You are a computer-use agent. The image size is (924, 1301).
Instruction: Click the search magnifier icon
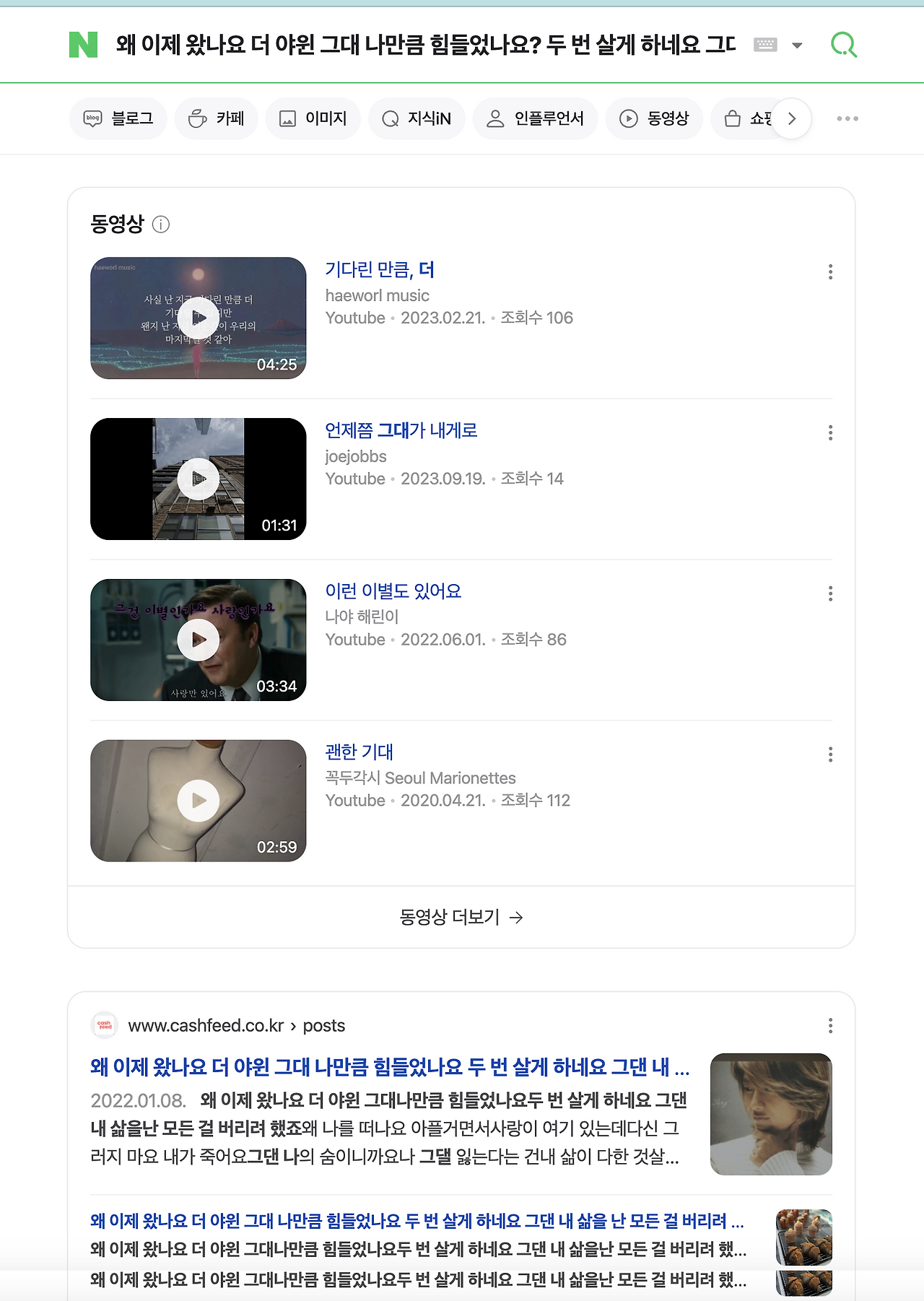point(844,44)
